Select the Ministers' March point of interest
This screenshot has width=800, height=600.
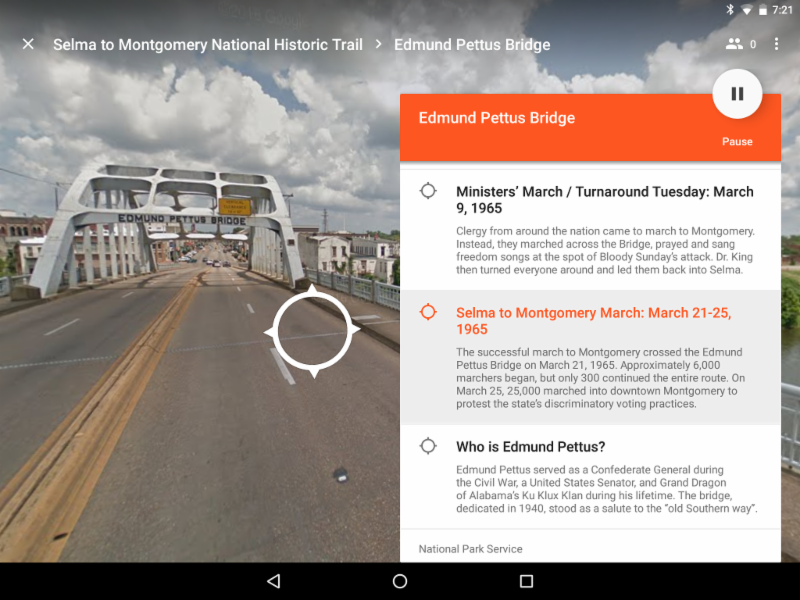(x=590, y=230)
